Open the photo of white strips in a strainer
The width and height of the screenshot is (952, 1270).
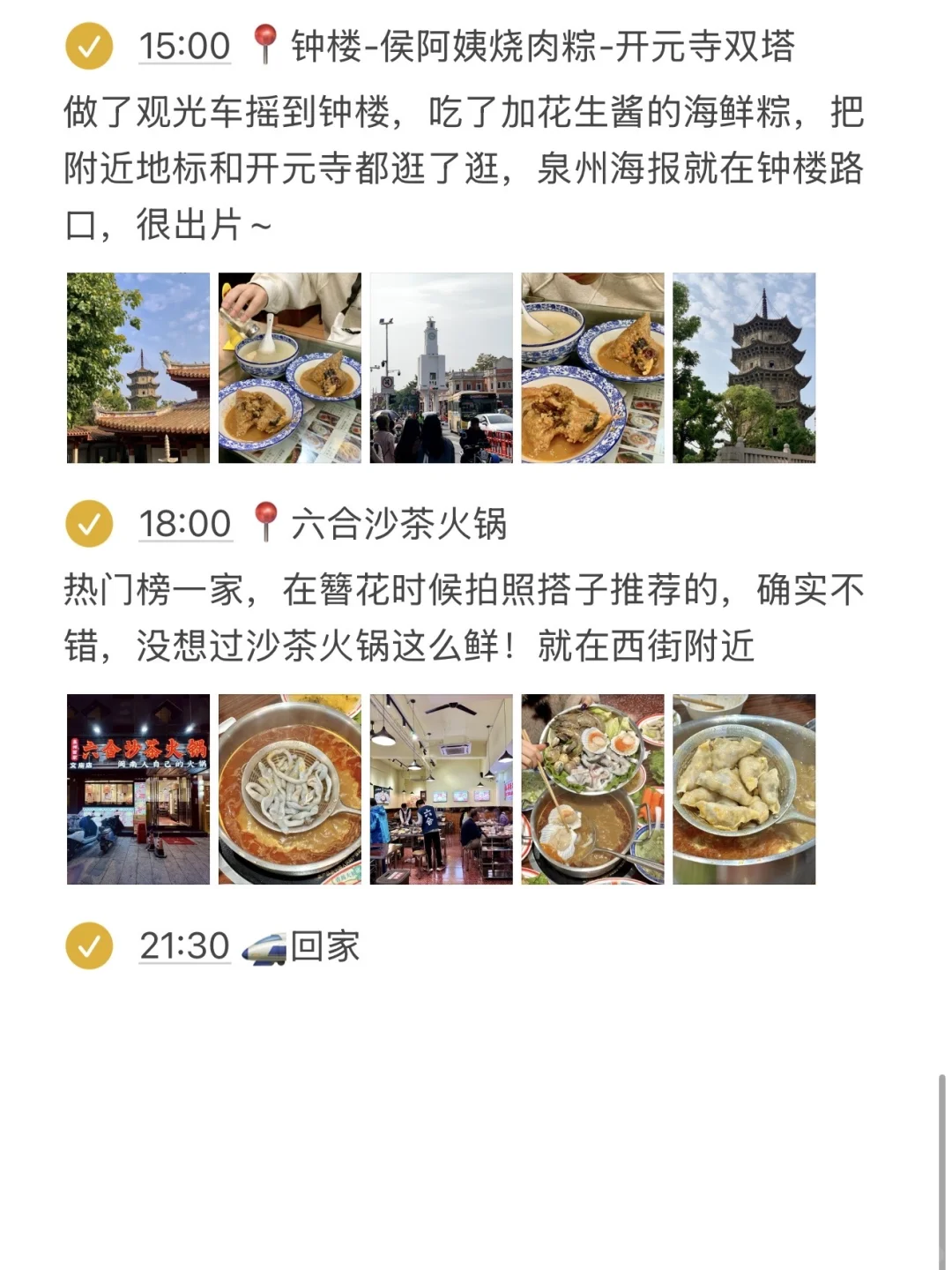pos(290,789)
